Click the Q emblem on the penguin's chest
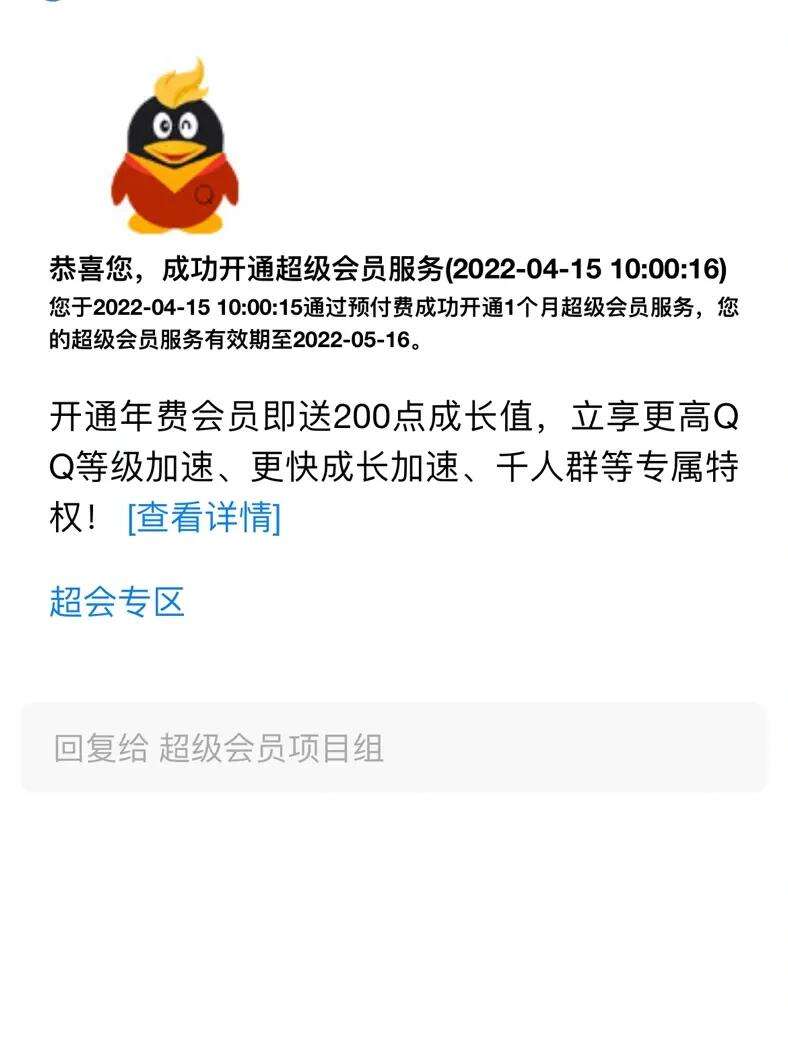 (x=204, y=196)
